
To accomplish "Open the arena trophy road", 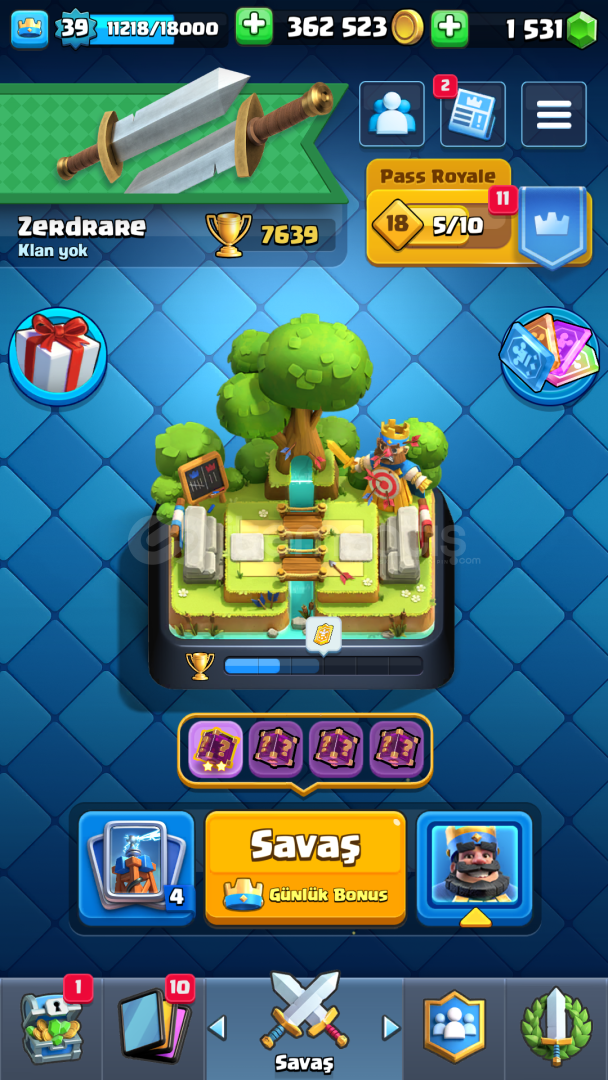I will tap(302, 503).
